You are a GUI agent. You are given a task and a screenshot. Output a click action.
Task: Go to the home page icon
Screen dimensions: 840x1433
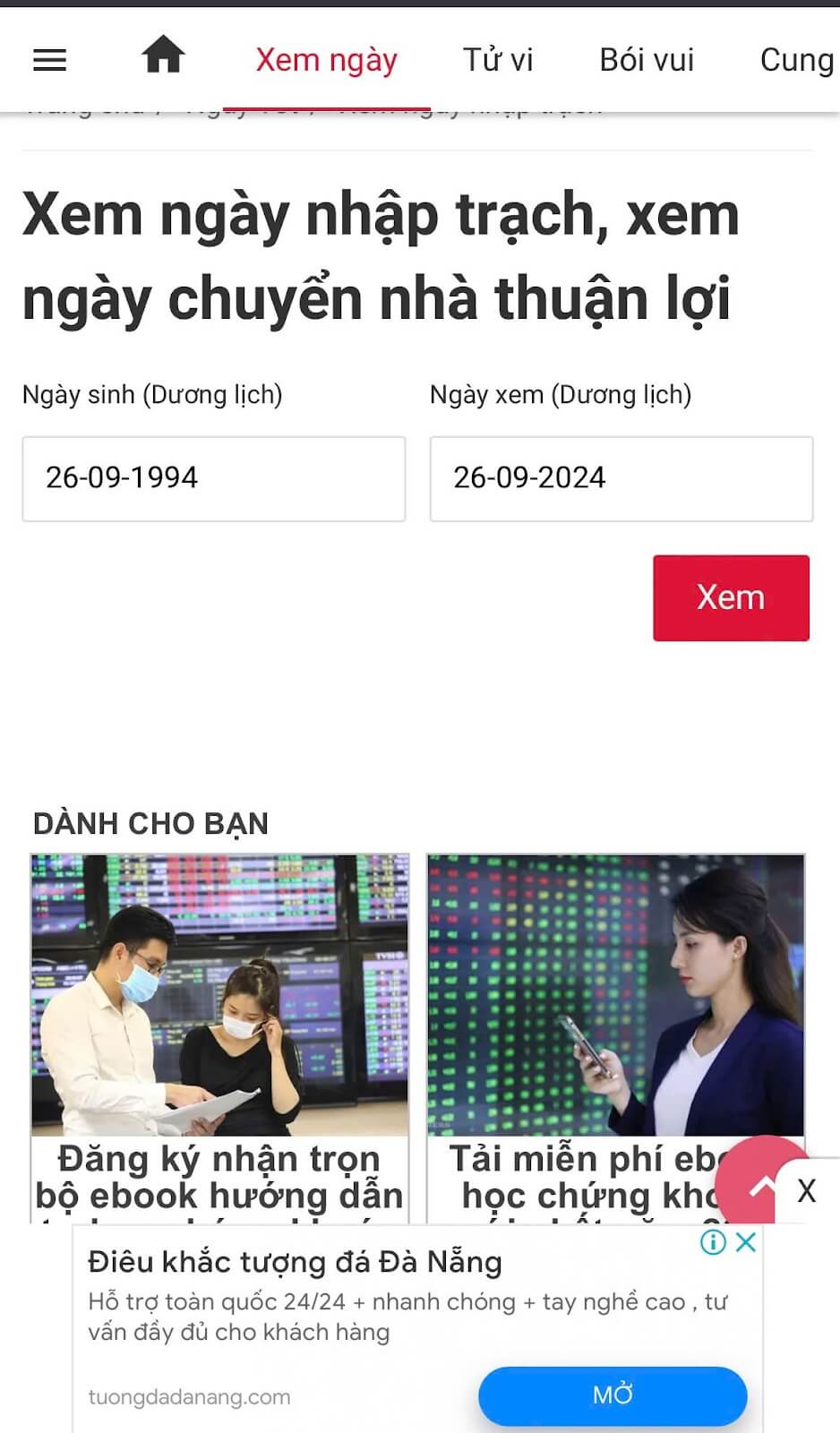click(x=163, y=56)
